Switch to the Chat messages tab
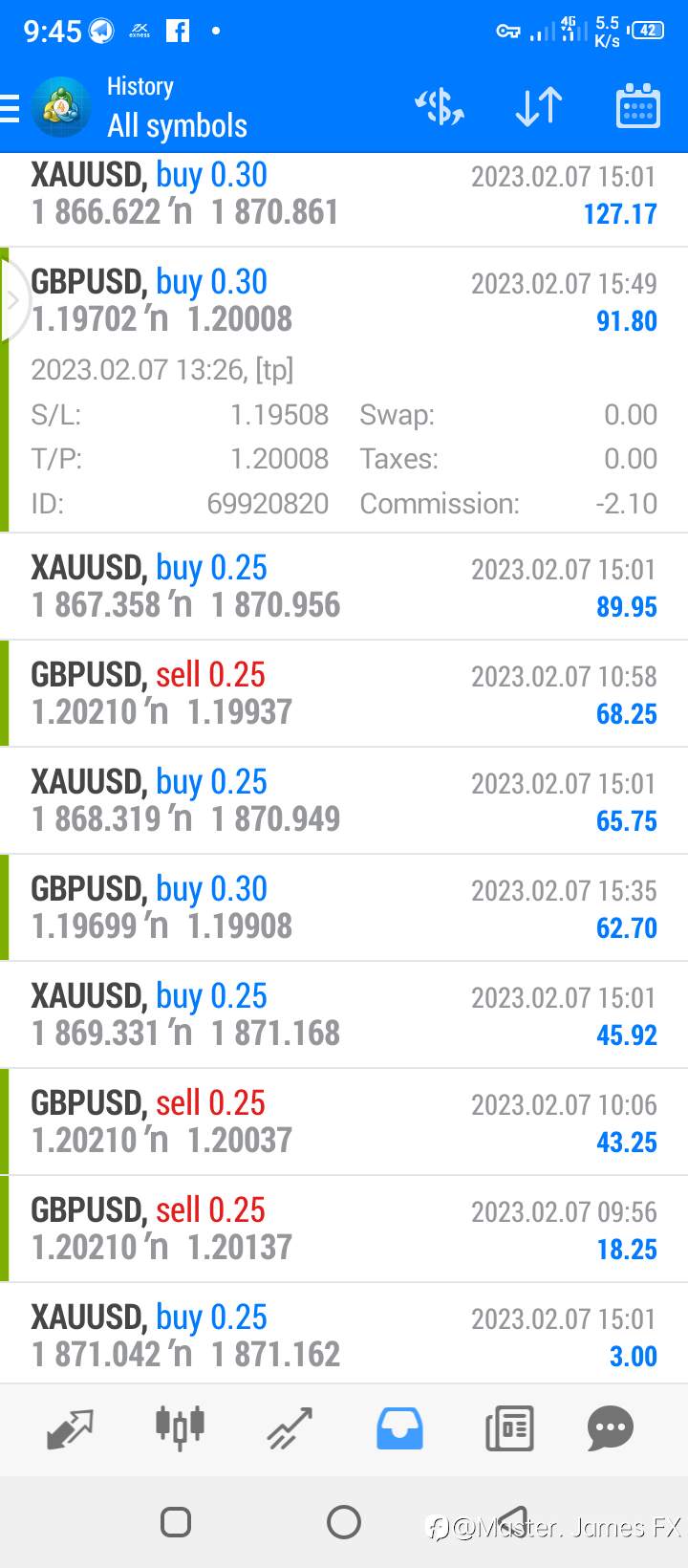 (x=611, y=1428)
